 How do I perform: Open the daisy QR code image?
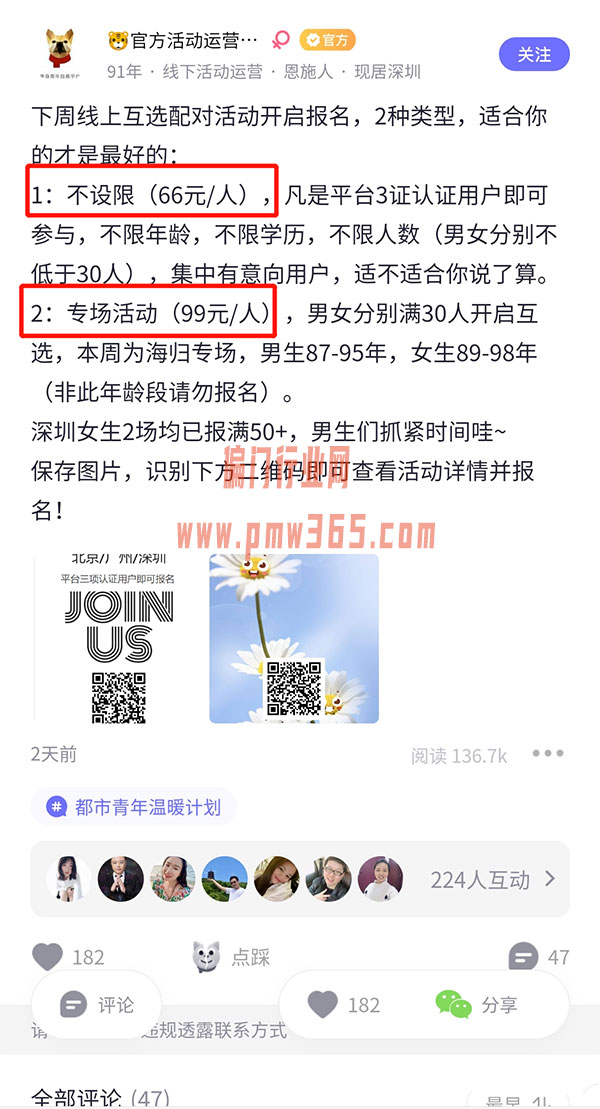(294, 638)
